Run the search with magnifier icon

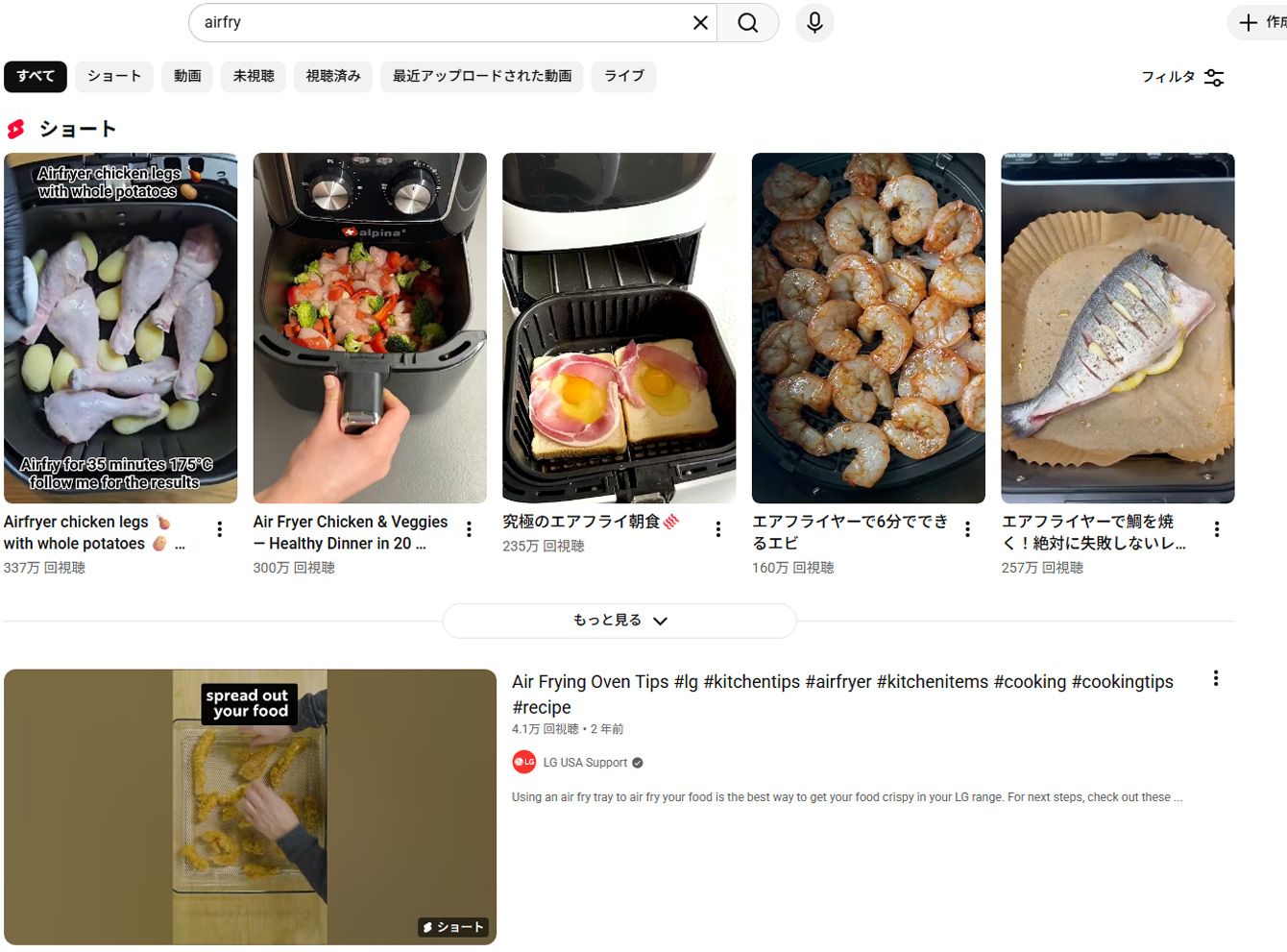pyautogui.click(x=747, y=22)
